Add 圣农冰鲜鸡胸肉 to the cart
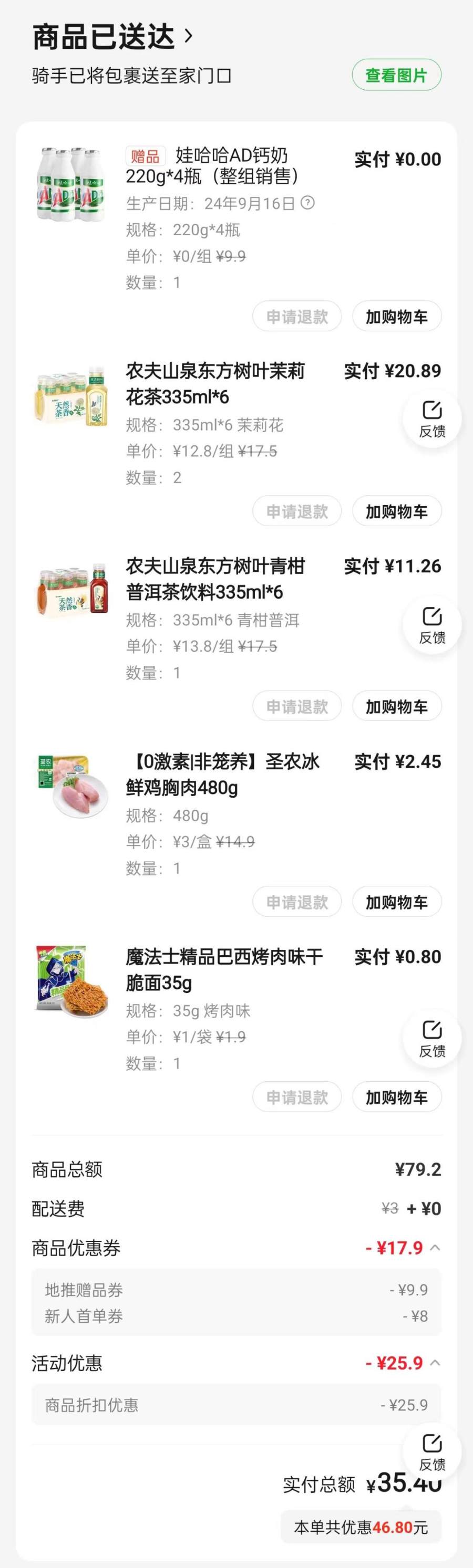Image resolution: width=473 pixels, height=1568 pixels. coord(396,902)
